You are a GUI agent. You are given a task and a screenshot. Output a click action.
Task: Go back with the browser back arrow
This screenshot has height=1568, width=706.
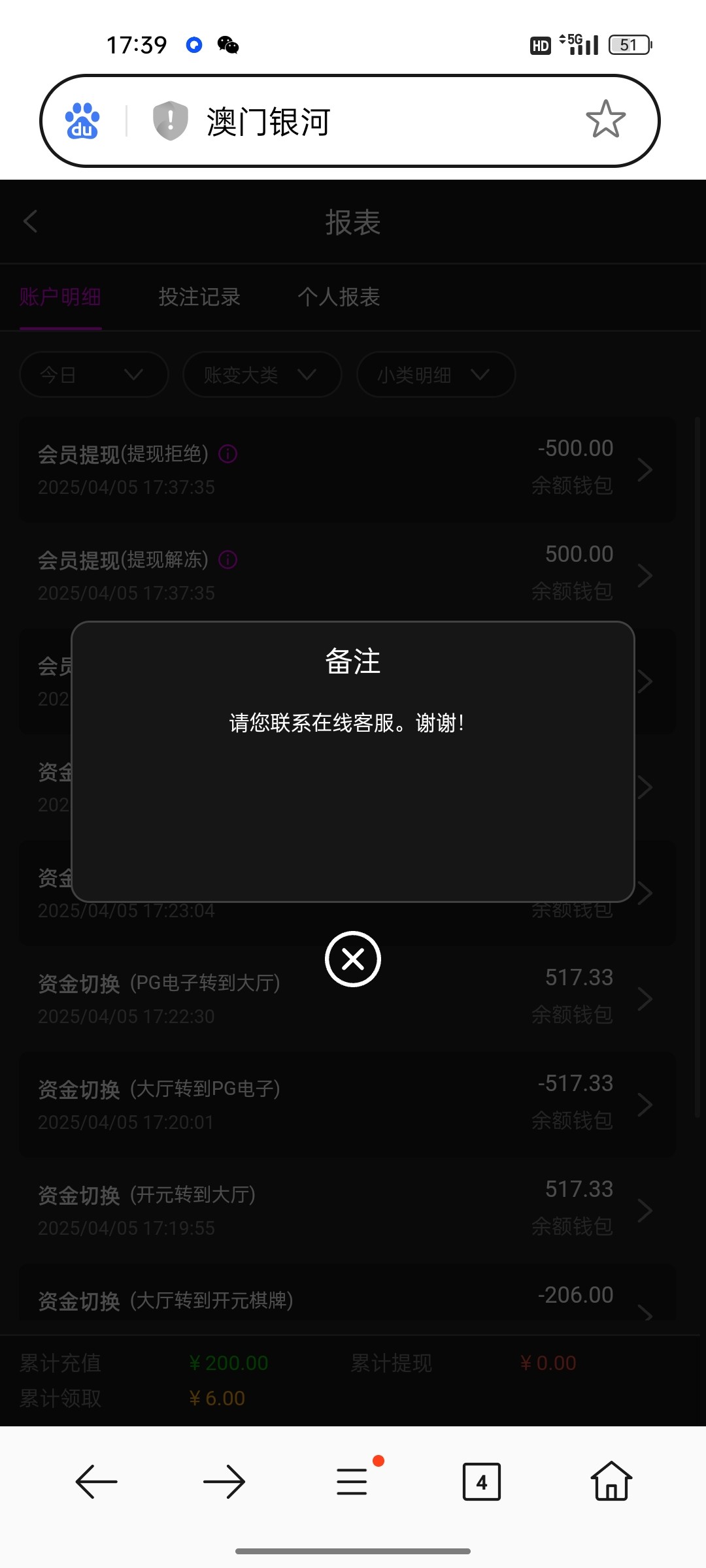pos(97,1482)
